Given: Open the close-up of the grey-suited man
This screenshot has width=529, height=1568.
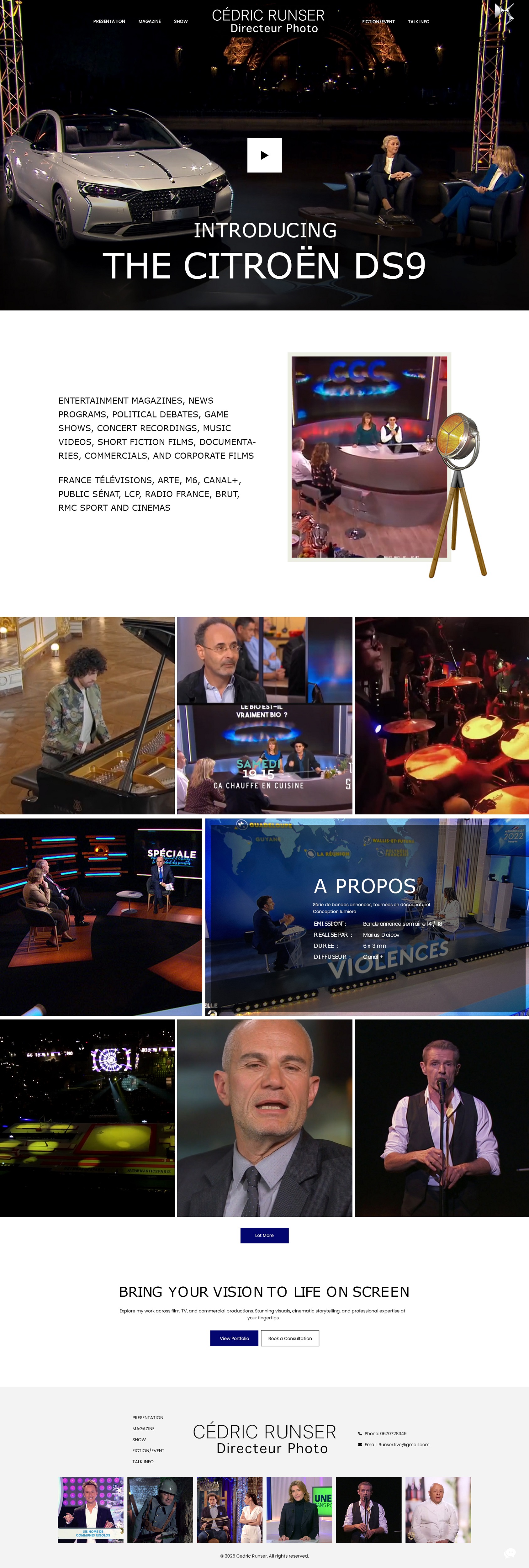Looking at the screenshot, I should pos(264,1118).
